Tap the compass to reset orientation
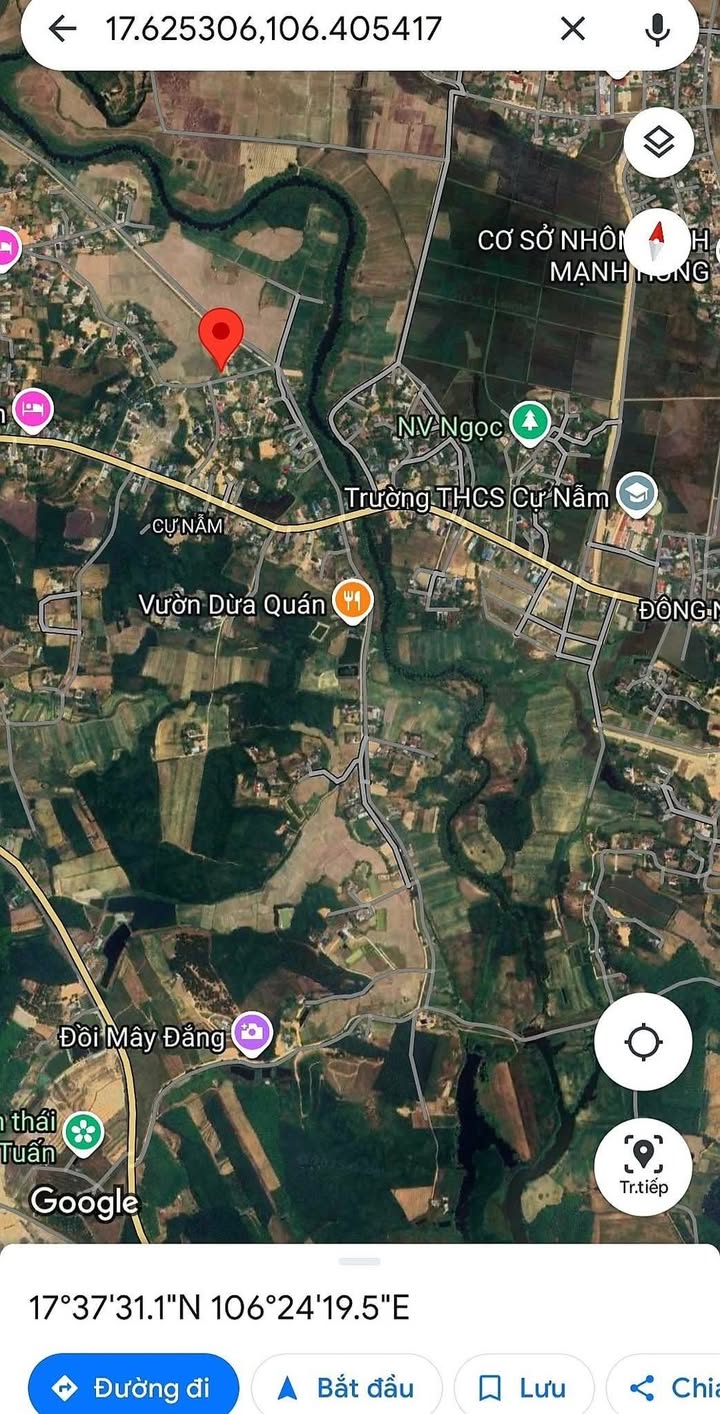 (x=658, y=241)
